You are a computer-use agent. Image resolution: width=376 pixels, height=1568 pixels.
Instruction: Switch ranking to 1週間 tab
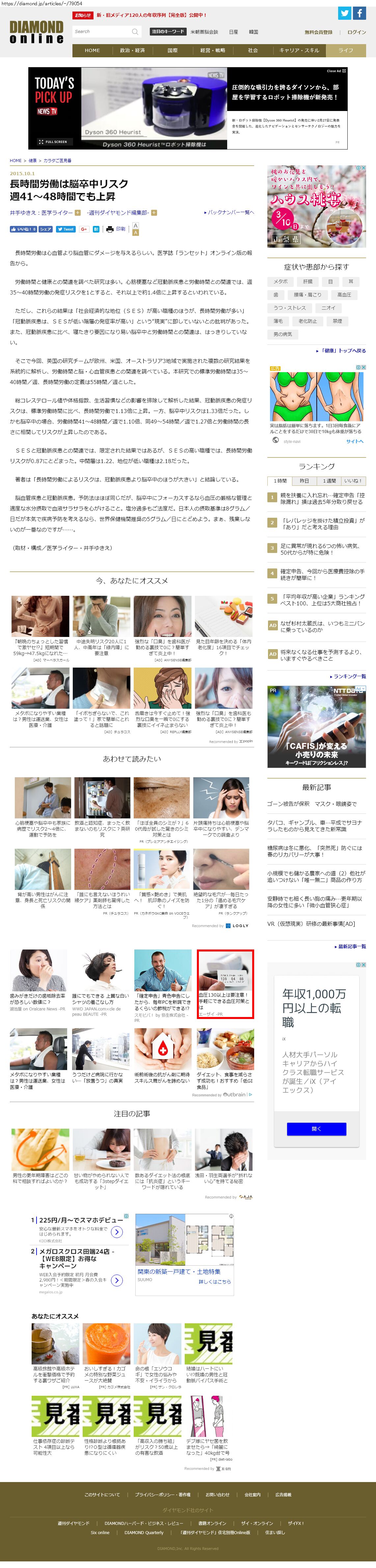click(329, 481)
